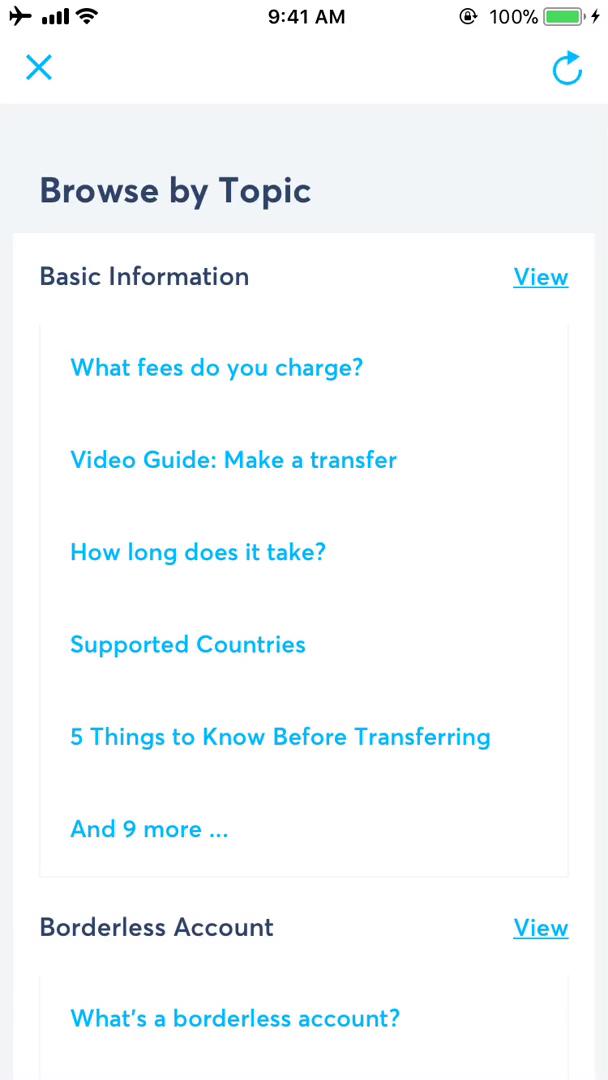
Task: Open the Supported Countries article
Action: click(188, 645)
